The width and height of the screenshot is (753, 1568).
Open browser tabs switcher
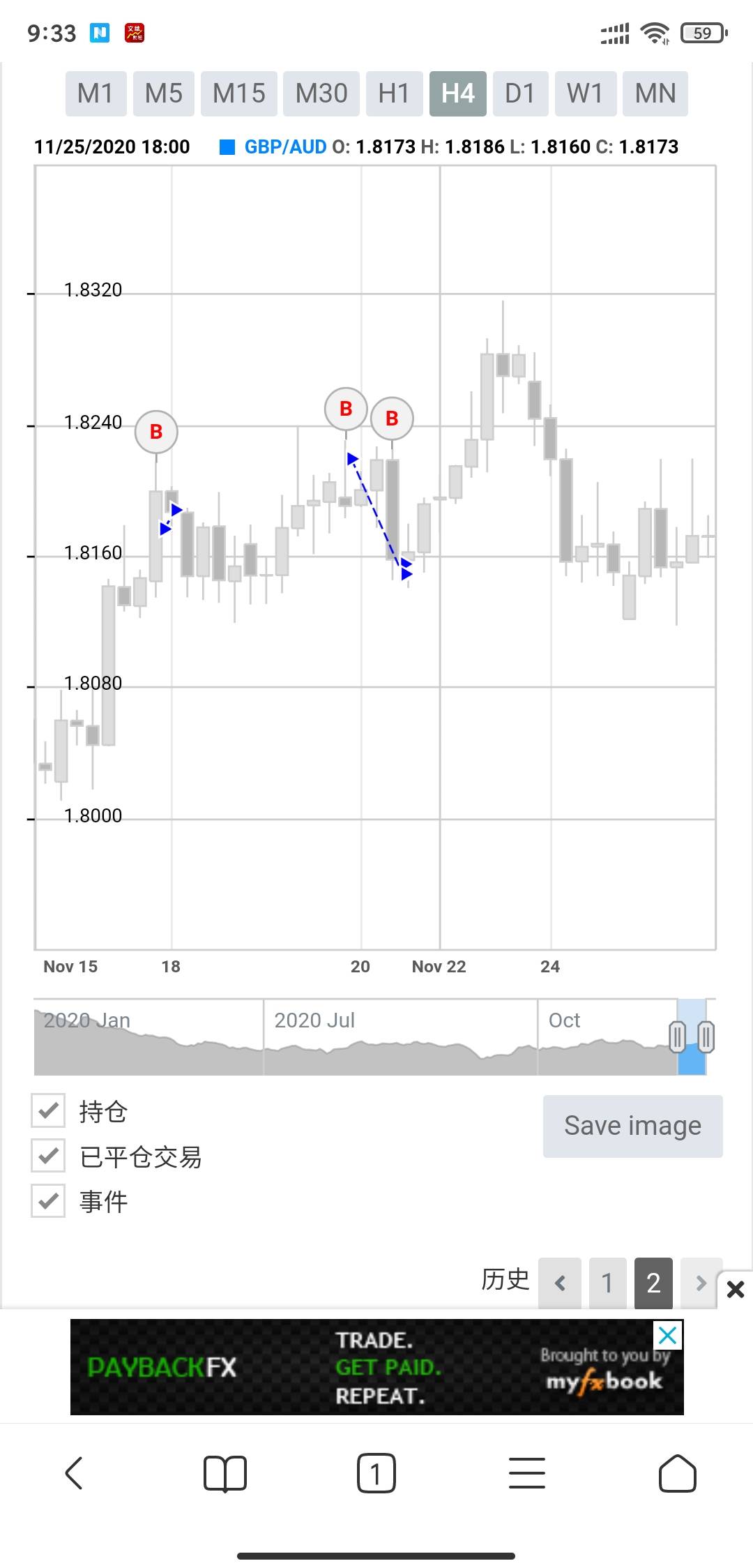click(376, 1473)
